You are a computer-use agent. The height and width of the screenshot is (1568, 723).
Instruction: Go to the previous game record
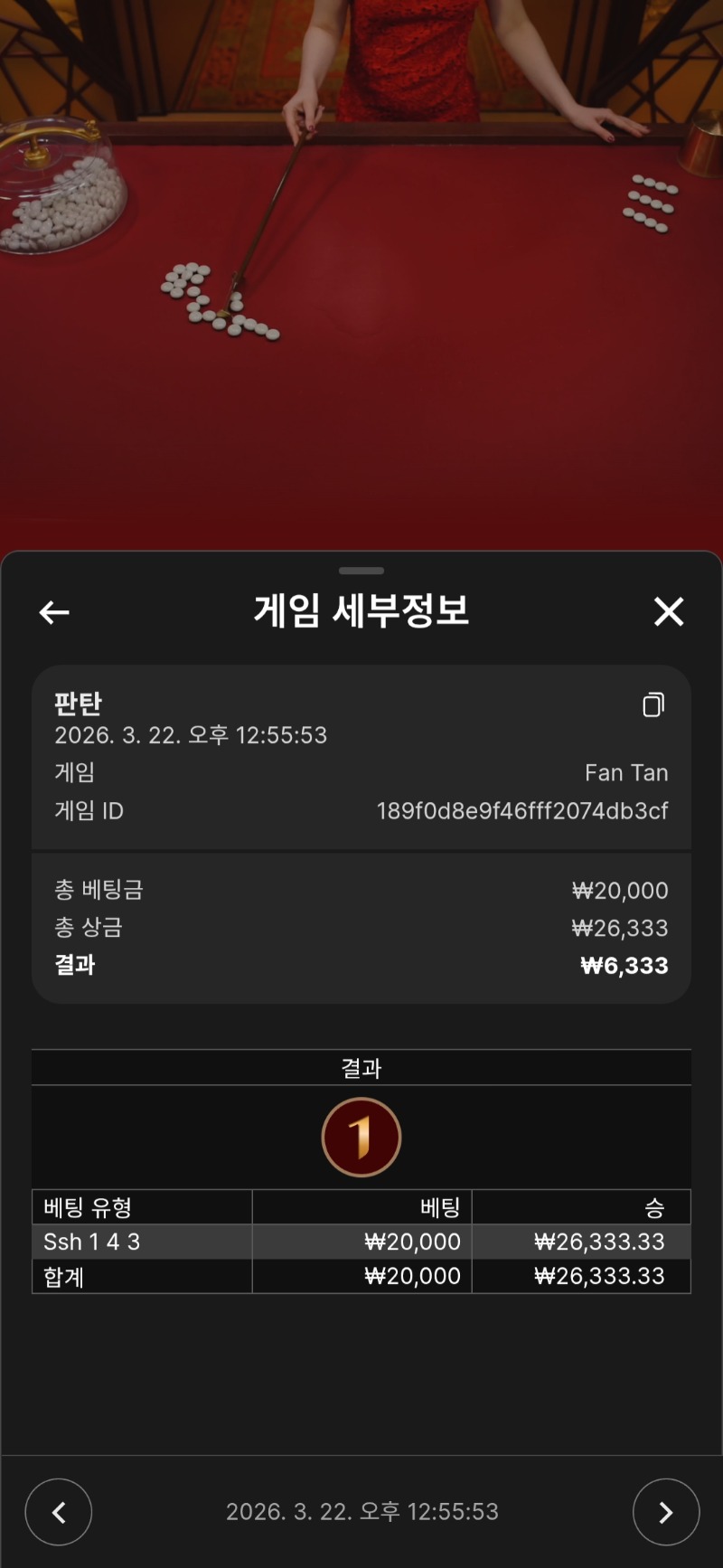point(59,1511)
